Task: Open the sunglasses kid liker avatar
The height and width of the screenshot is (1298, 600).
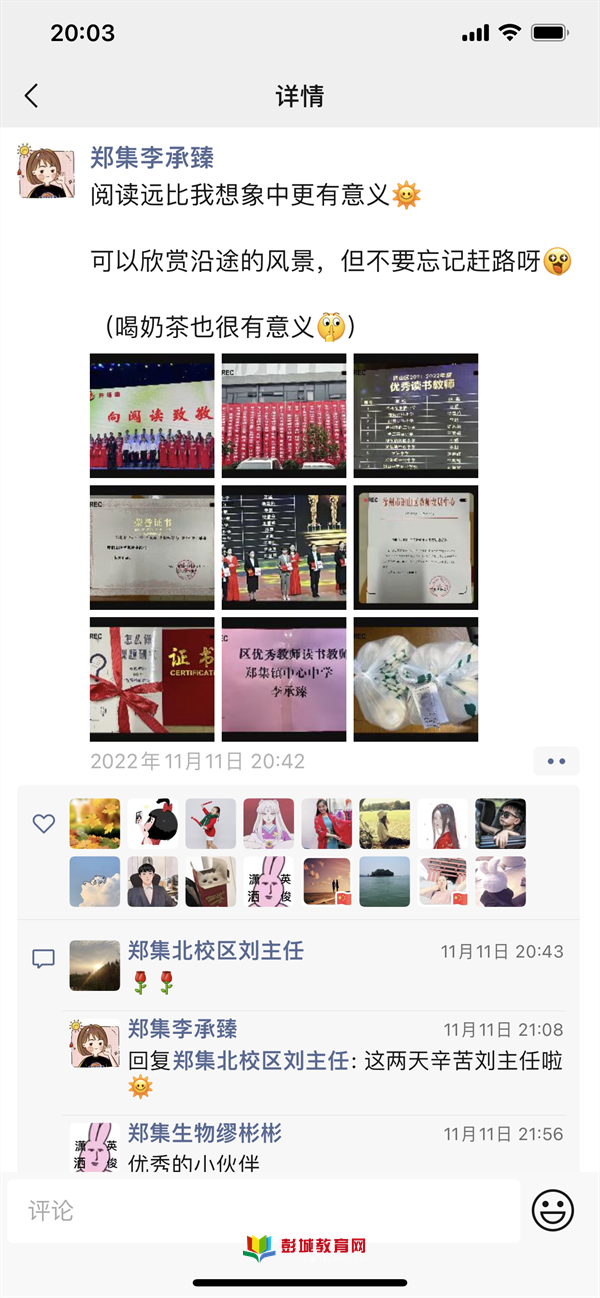Action: pos(500,823)
